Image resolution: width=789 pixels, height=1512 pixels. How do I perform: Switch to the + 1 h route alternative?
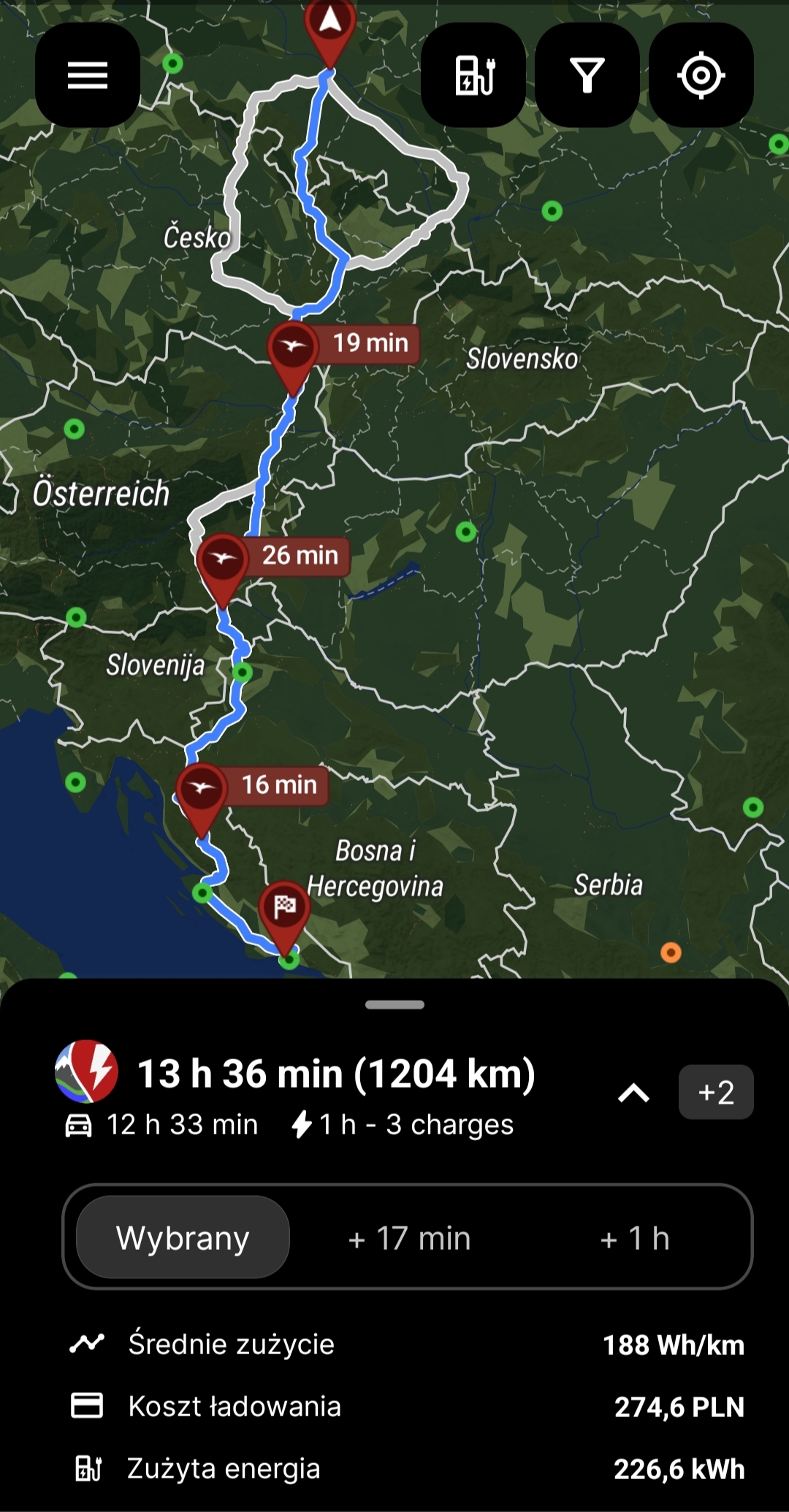(x=634, y=1238)
